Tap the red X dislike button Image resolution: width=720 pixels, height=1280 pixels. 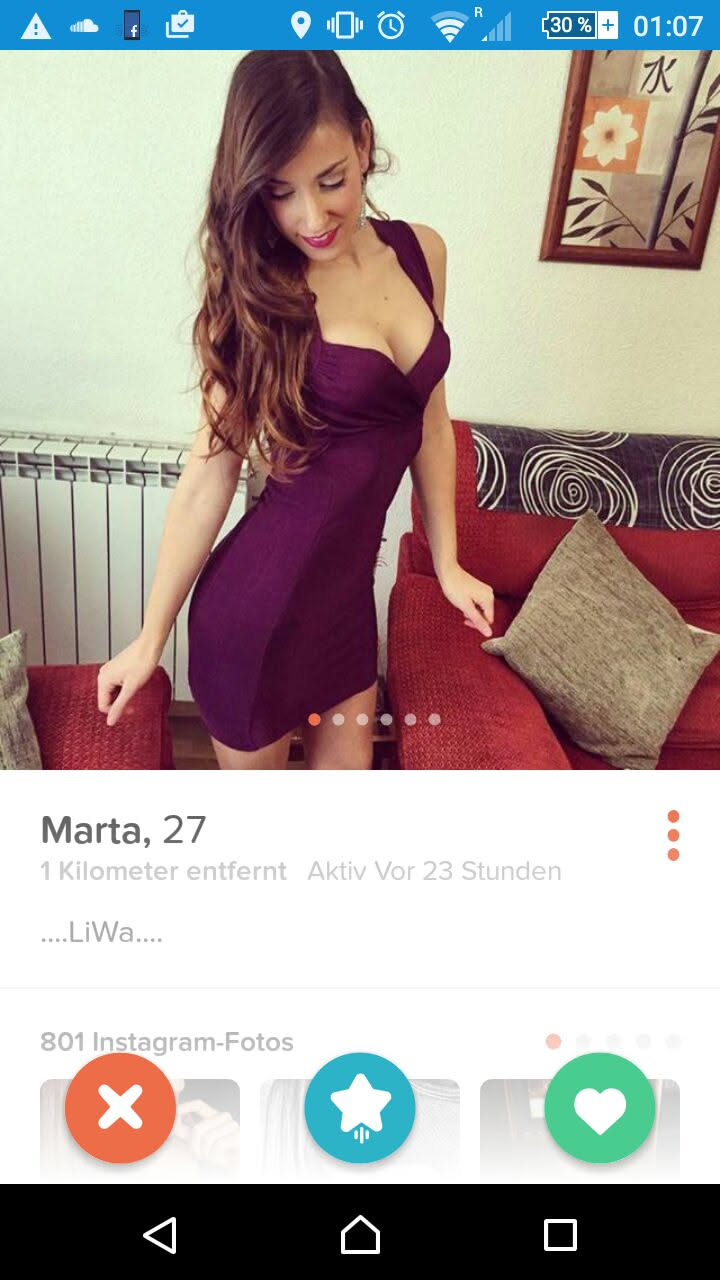coord(120,1108)
